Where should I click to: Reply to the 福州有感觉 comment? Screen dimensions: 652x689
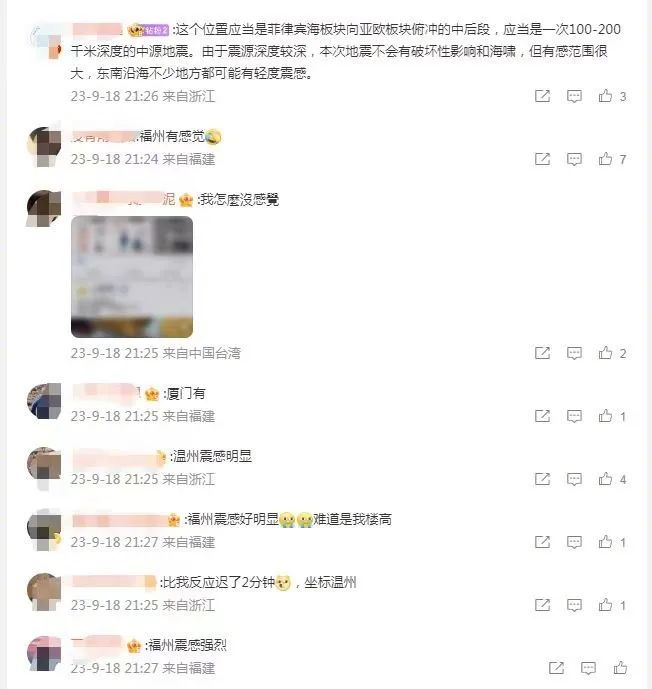574,159
